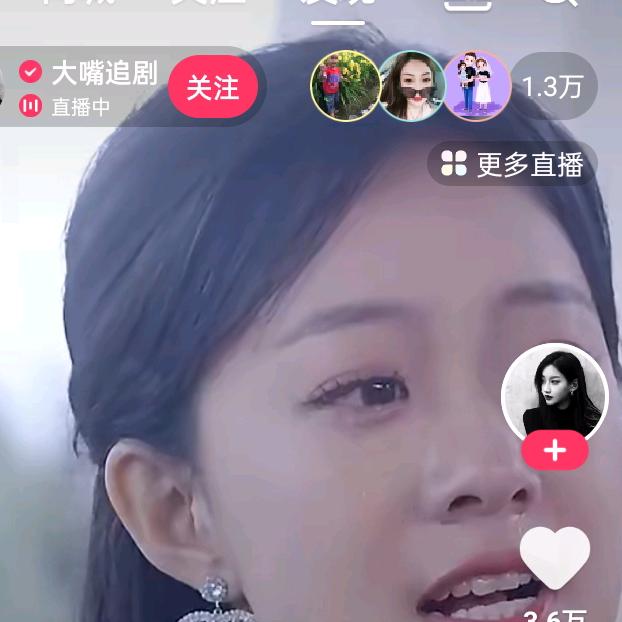Like the video with heart icon
This screenshot has width=622, height=622.
click(555, 558)
